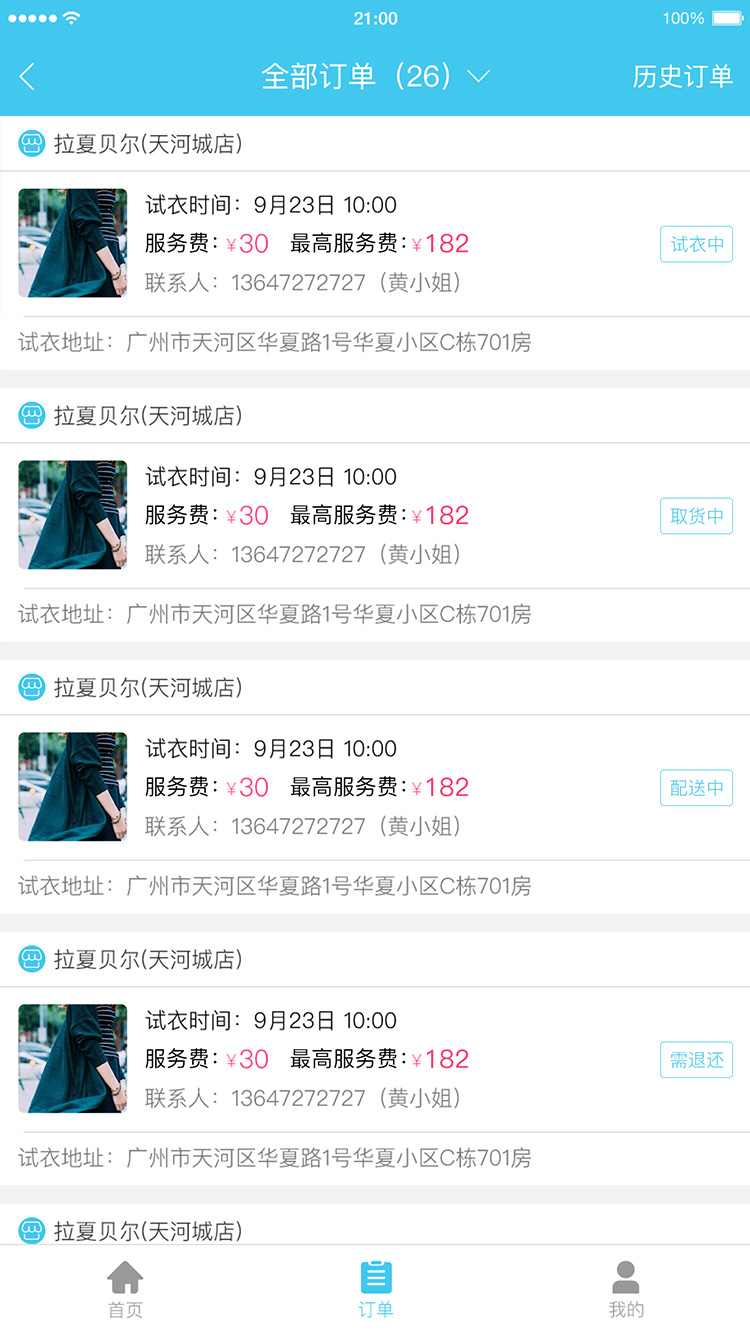Switch to the 我的 profile tab
This screenshot has width=750, height=1334.
tap(626, 1290)
